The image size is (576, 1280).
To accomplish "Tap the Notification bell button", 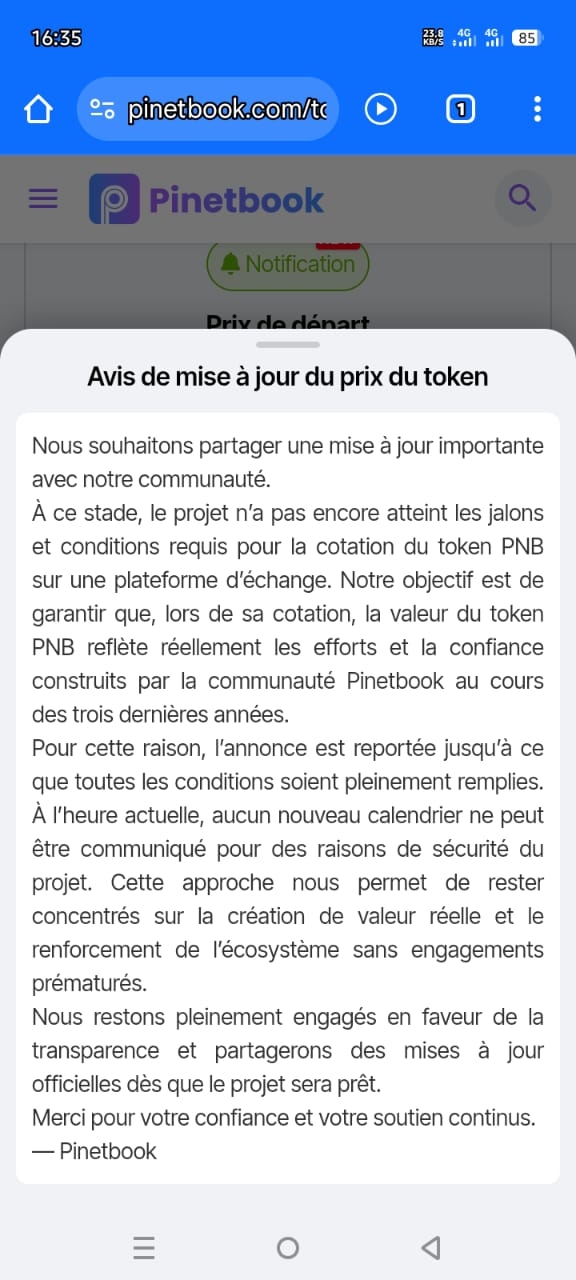I will 288,264.
